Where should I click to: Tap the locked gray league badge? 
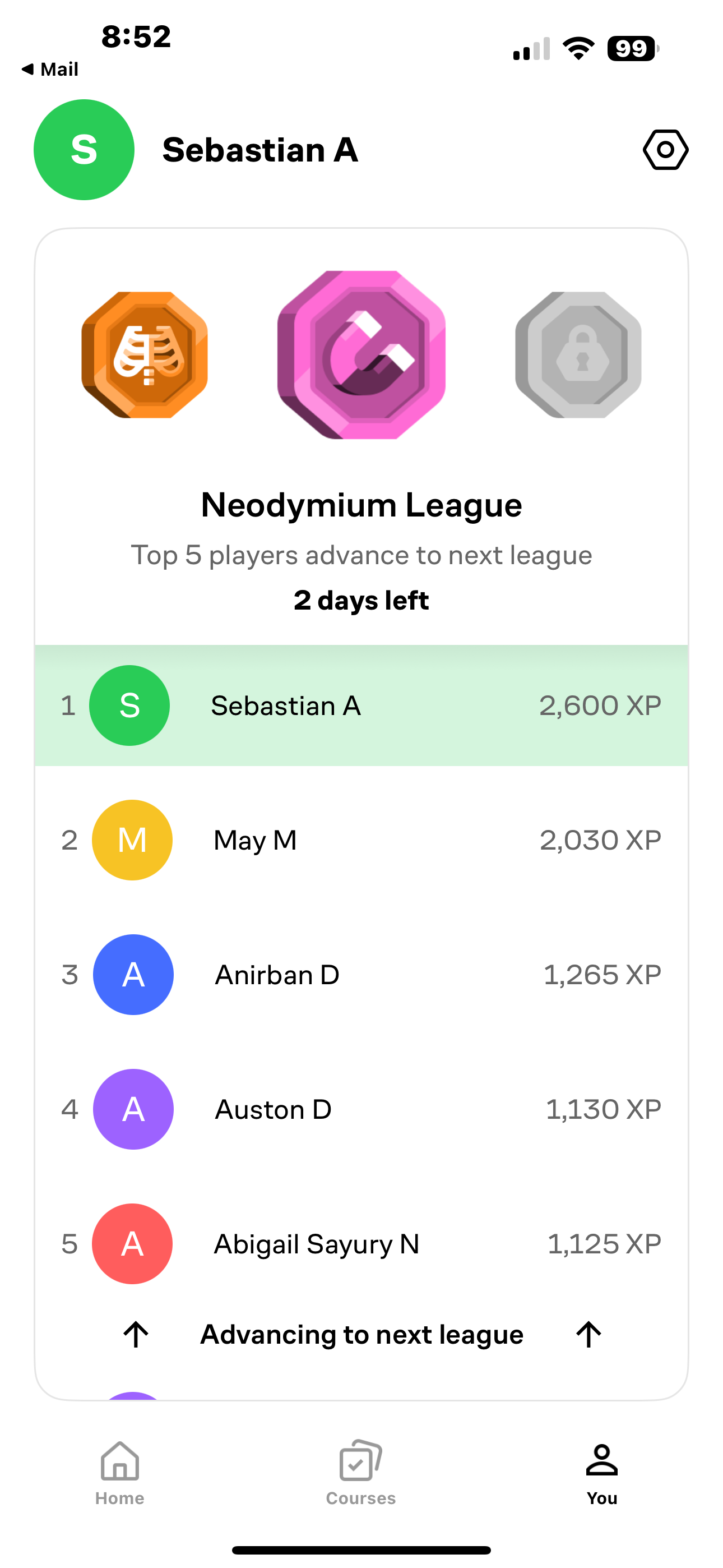pyautogui.click(x=578, y=355)
